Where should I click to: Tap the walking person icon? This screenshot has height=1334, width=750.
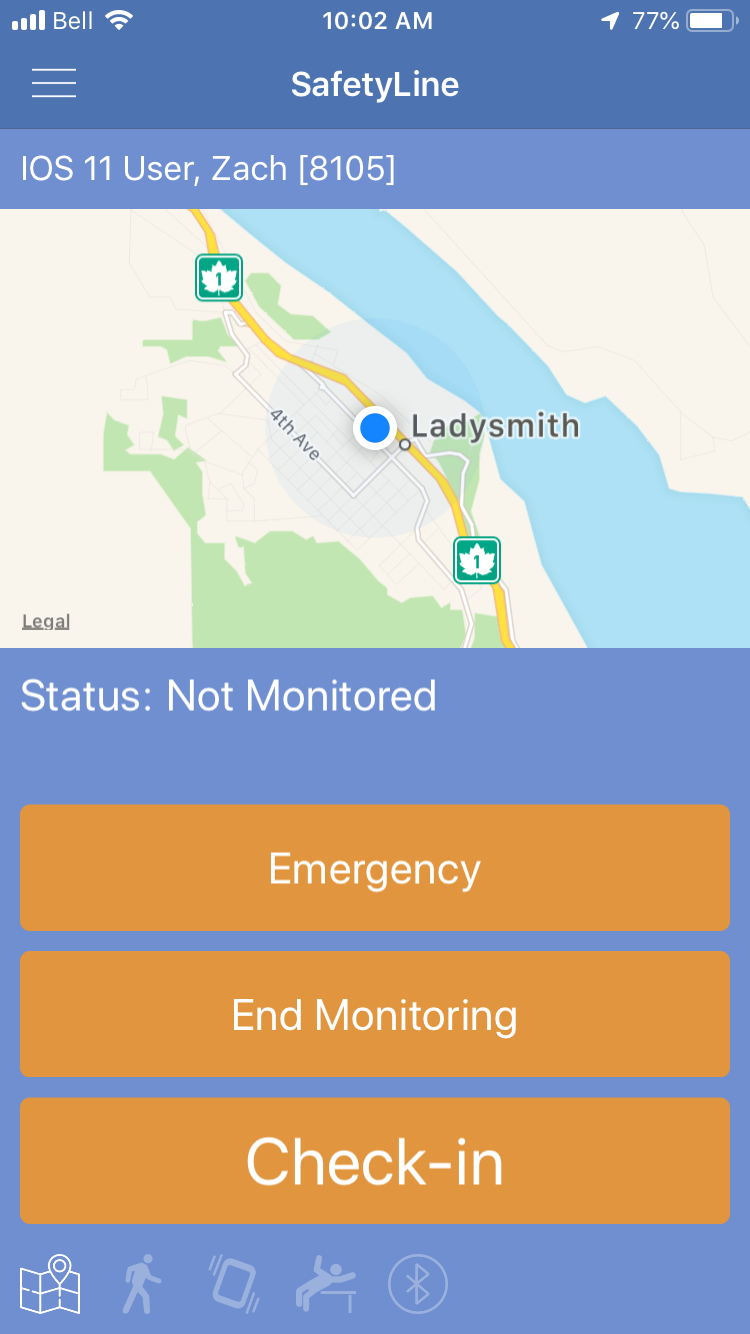(142, 1284)
